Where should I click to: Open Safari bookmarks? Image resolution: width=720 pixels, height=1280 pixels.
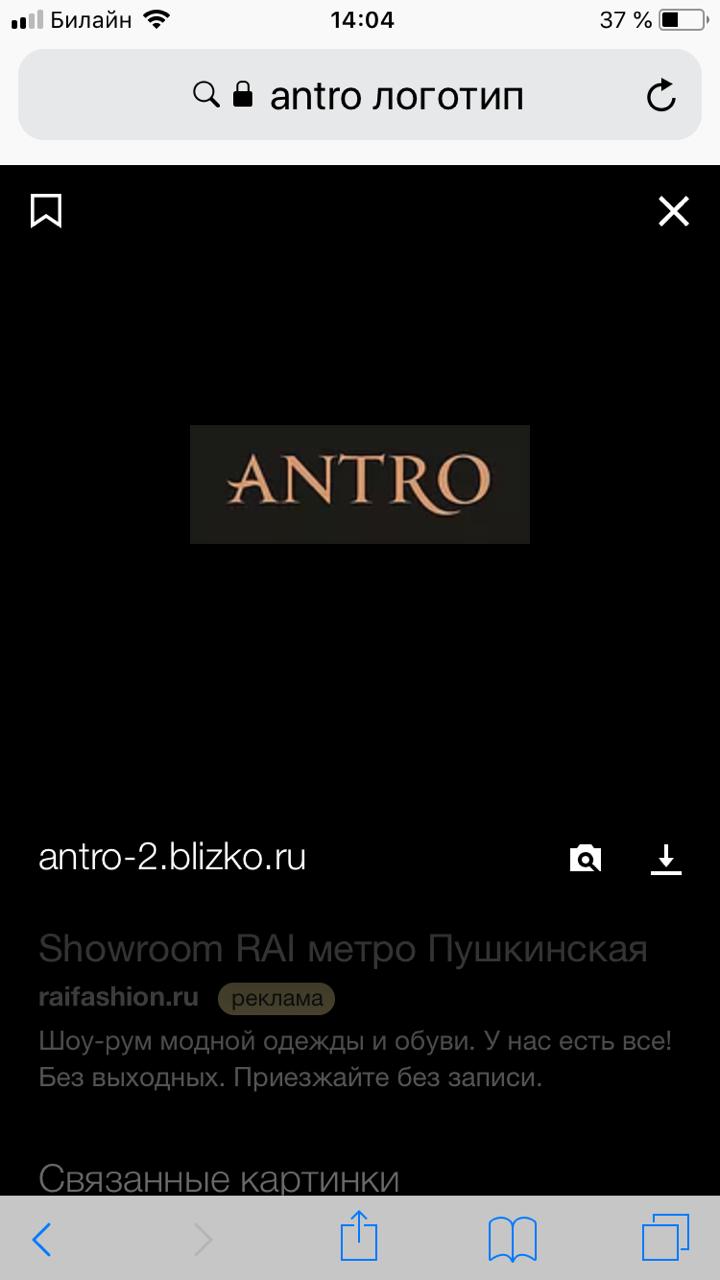(x=513, y=1240)
